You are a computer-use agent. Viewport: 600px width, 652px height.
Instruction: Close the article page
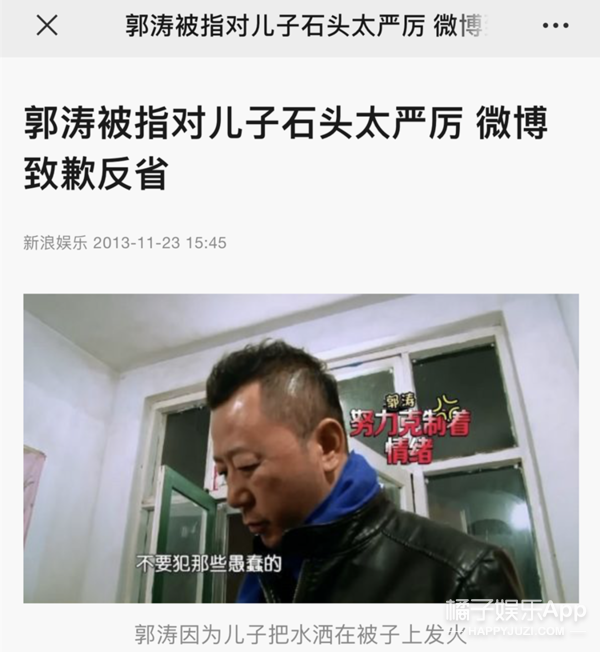47,25
